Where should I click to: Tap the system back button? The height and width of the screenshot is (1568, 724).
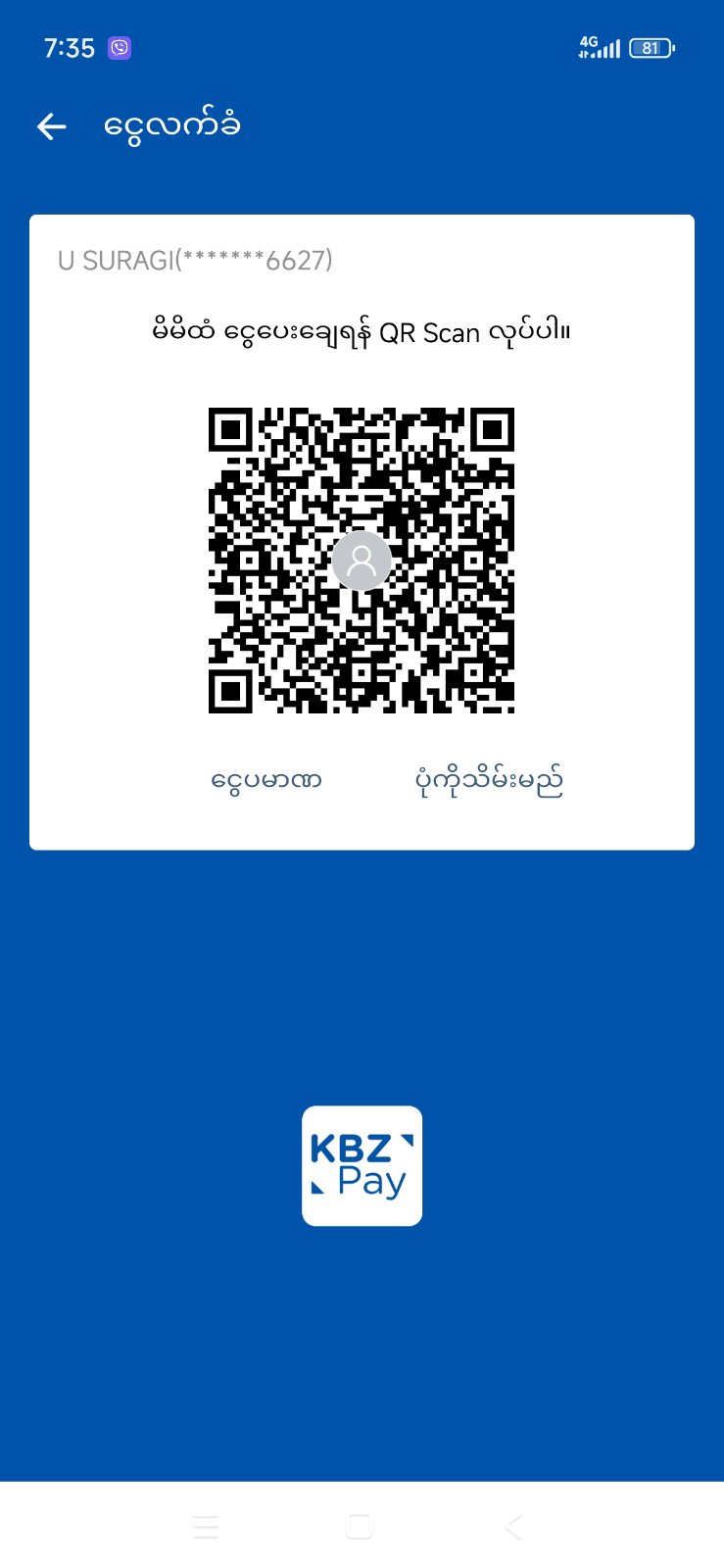point(513,1526)
